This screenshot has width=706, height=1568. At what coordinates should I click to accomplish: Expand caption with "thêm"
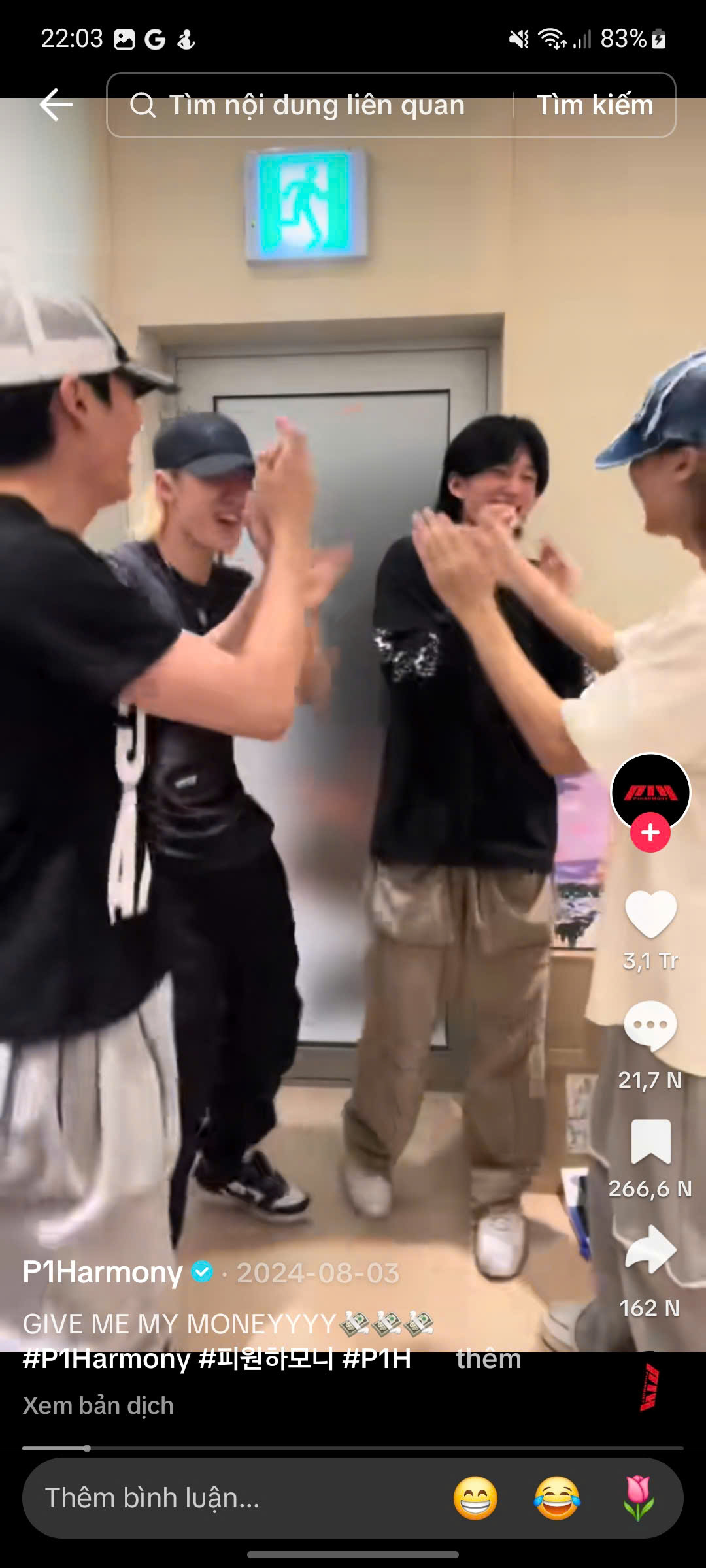[488, 1359]
